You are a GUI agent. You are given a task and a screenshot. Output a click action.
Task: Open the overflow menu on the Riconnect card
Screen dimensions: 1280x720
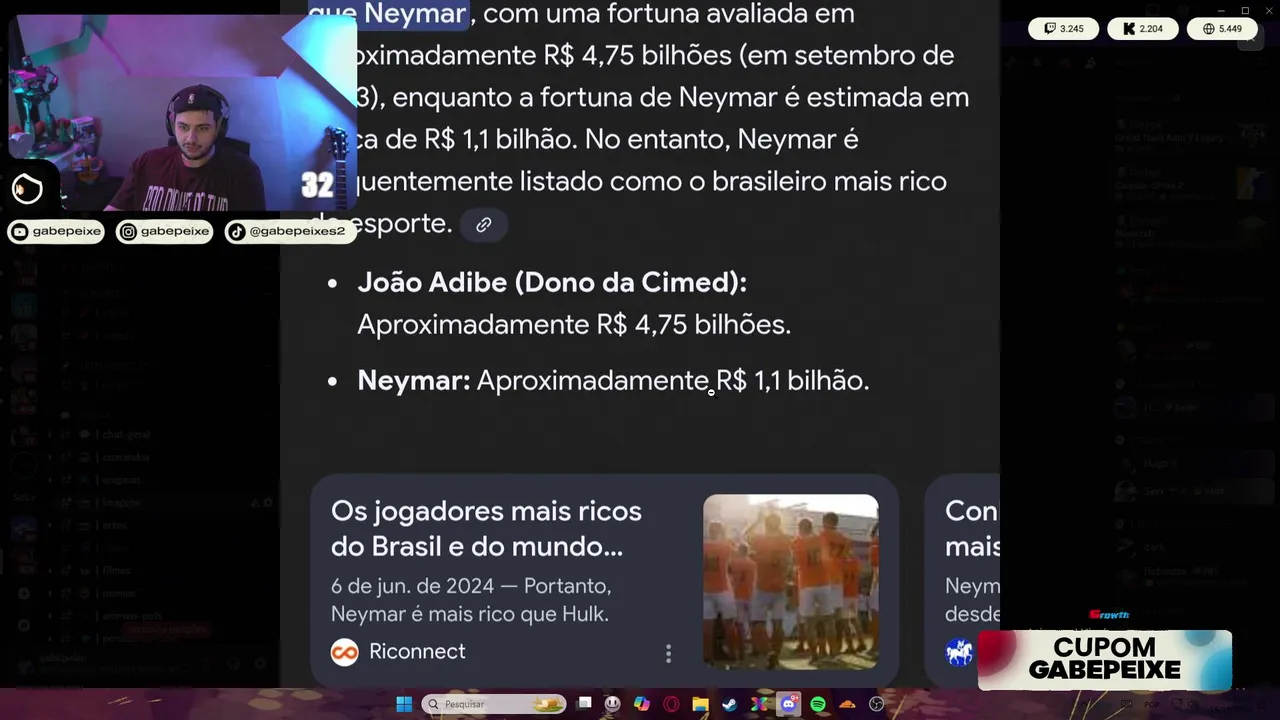[x=668, y=654]
